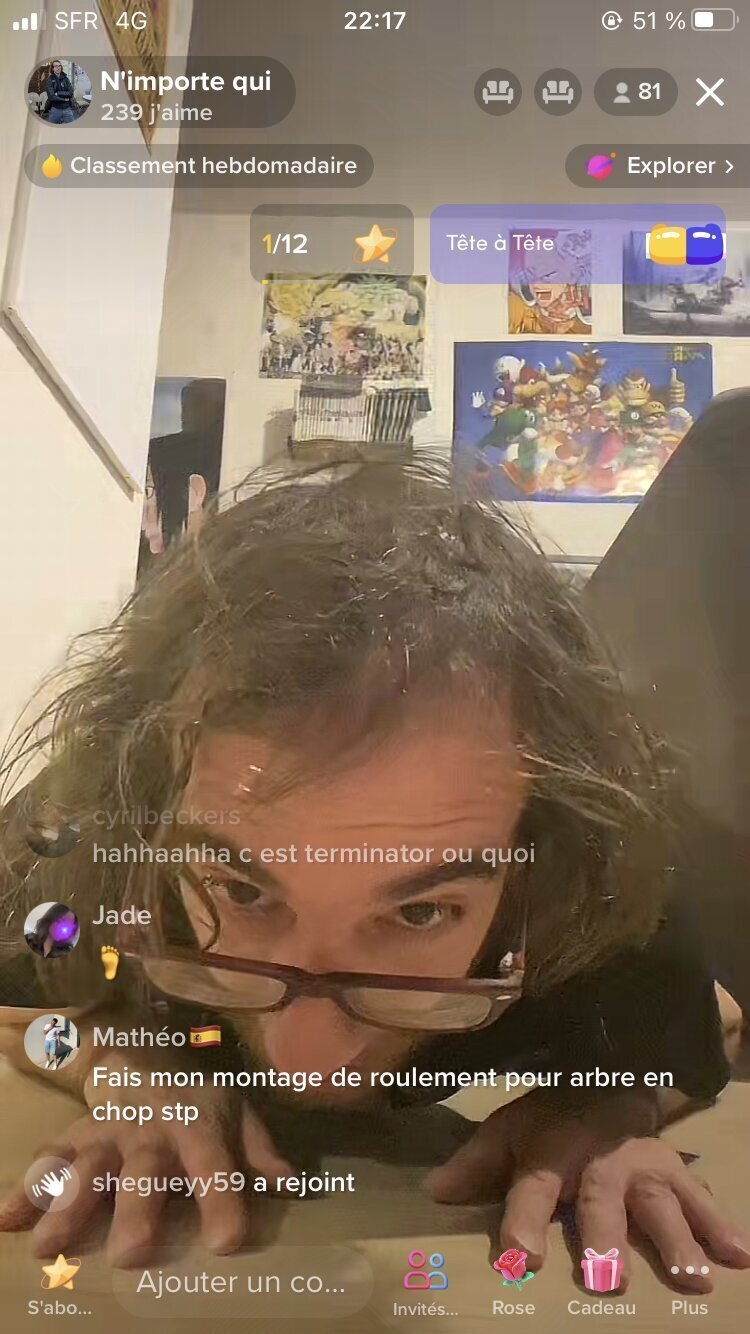Focus the Ajouter un commentaire field
750x1334 pixels.
(242, 1281)
